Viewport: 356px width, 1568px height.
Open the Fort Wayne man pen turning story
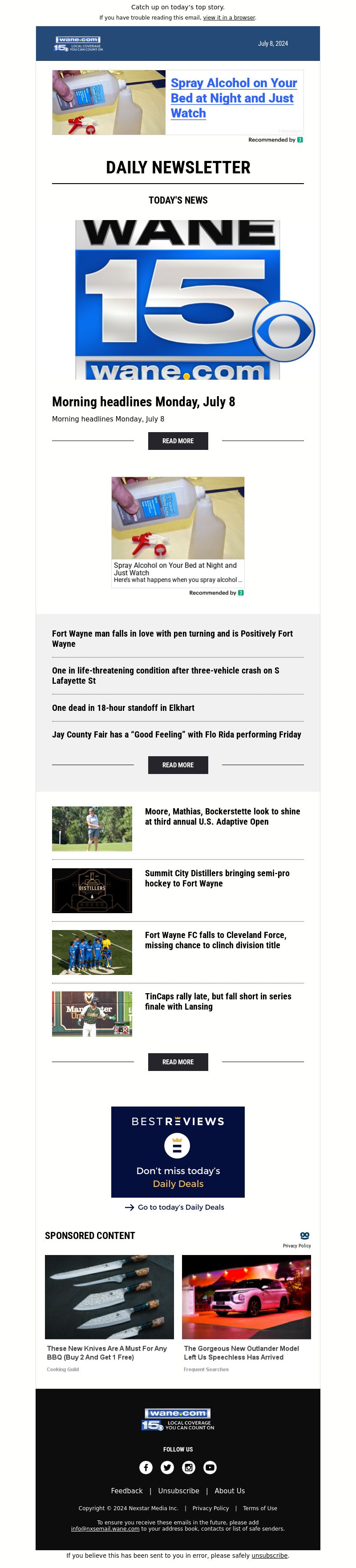172,638
